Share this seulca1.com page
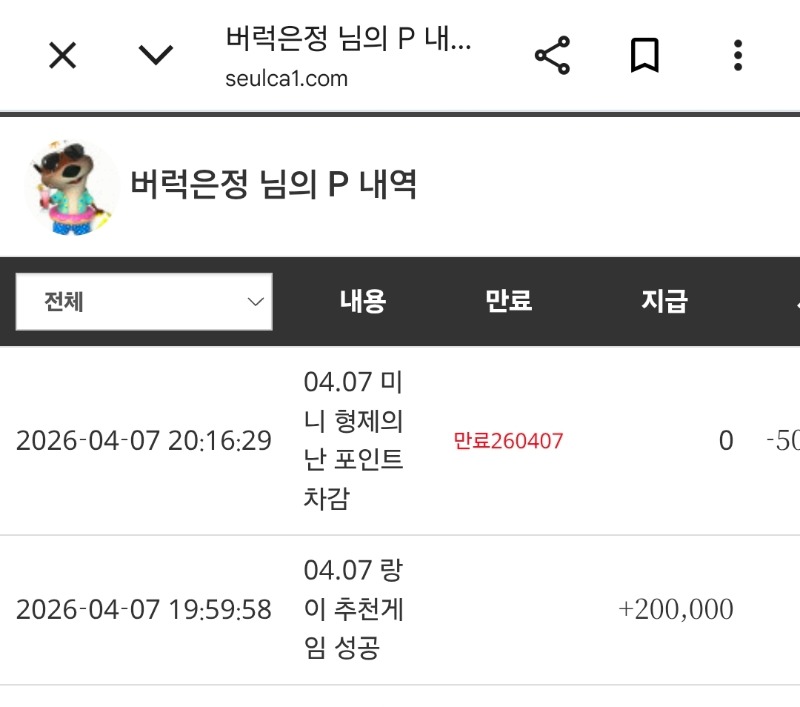Viewport: 800px width, 707px height. (552, 56)
